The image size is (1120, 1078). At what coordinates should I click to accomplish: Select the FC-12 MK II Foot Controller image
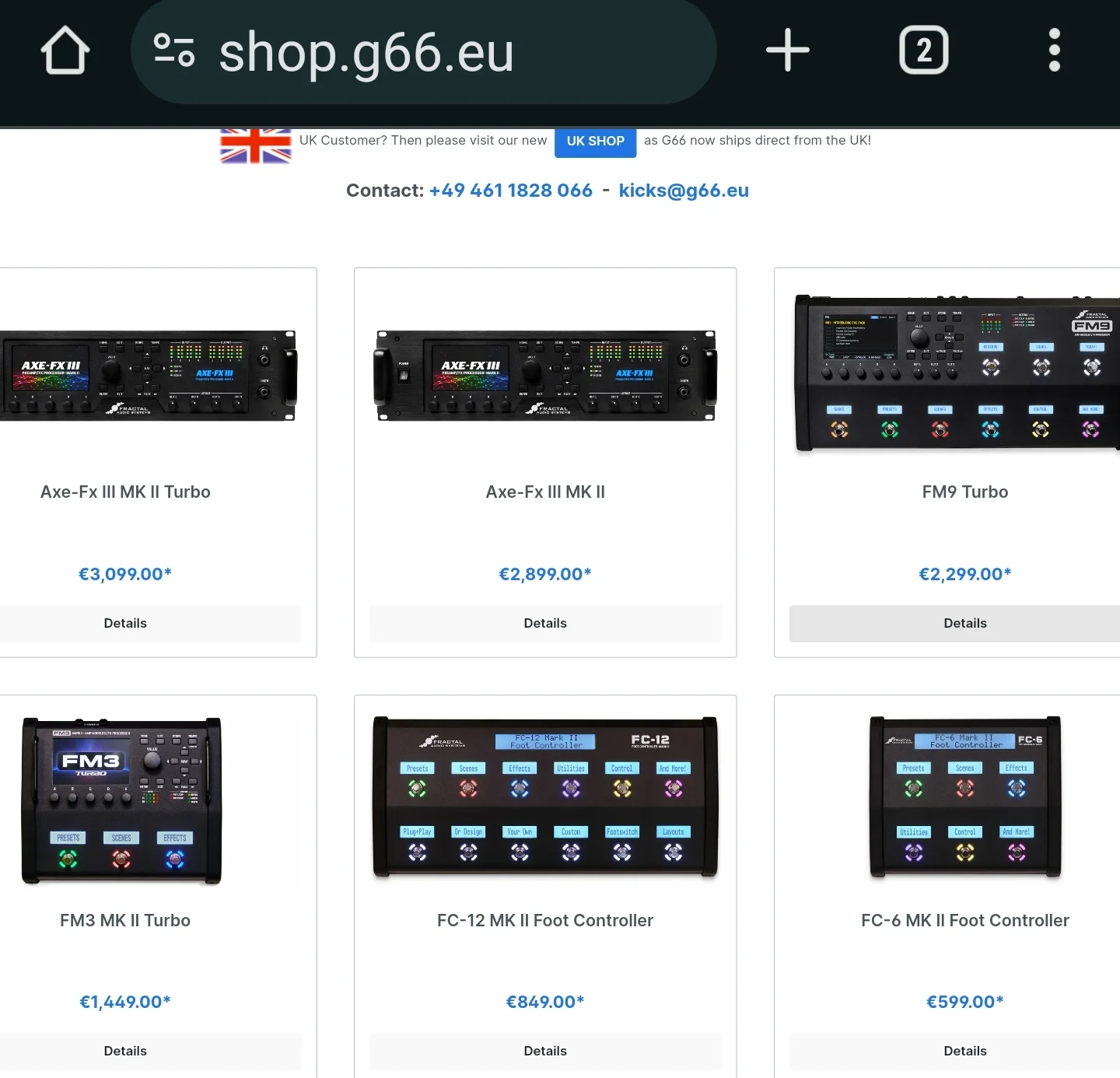point(545,797)
